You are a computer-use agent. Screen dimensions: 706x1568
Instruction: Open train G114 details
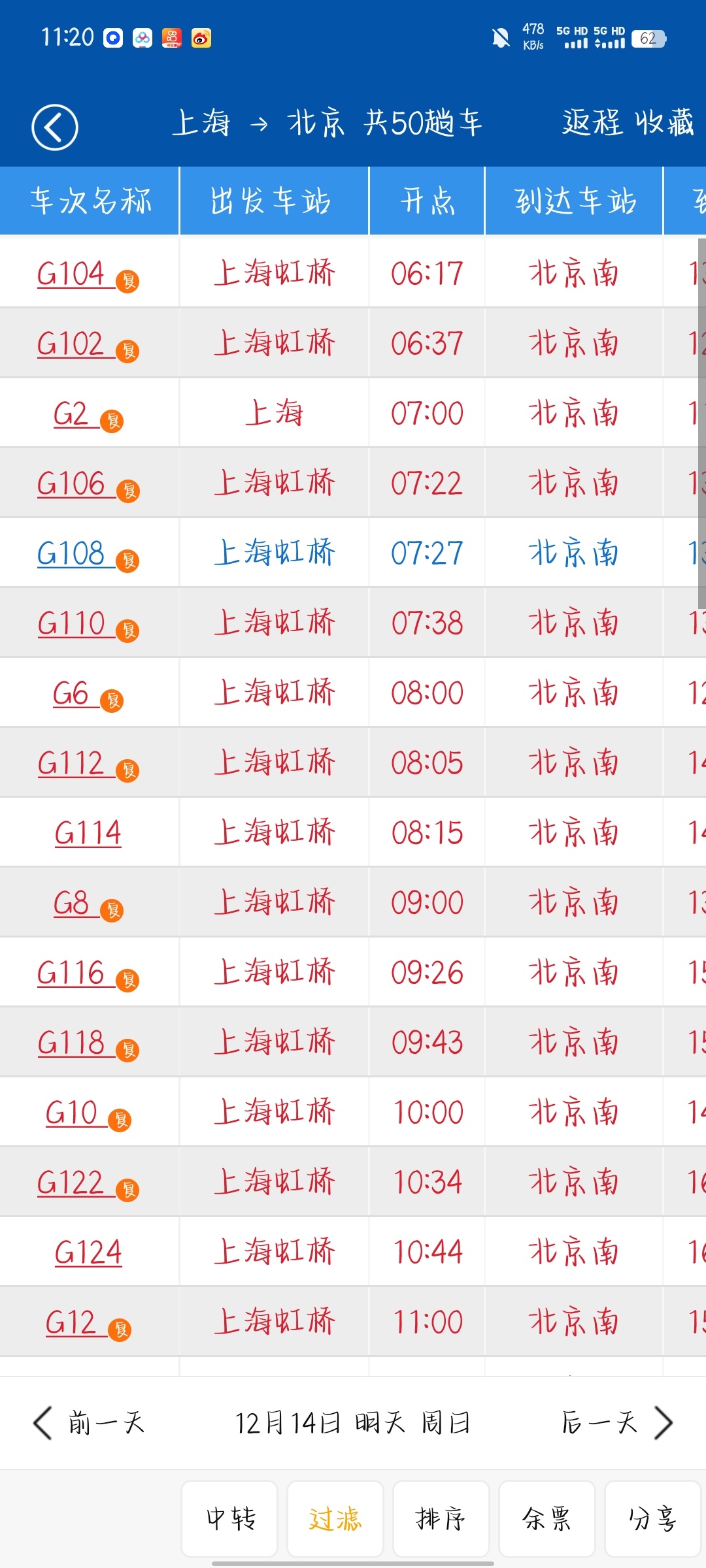[88, 833]
